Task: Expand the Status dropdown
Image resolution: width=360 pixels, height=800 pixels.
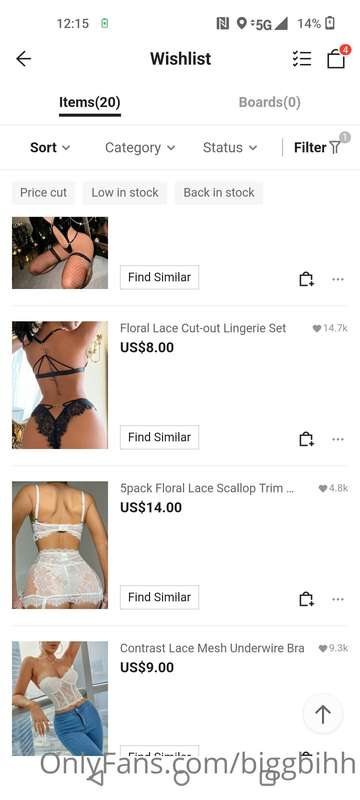Action: click(x=230, y=147)
